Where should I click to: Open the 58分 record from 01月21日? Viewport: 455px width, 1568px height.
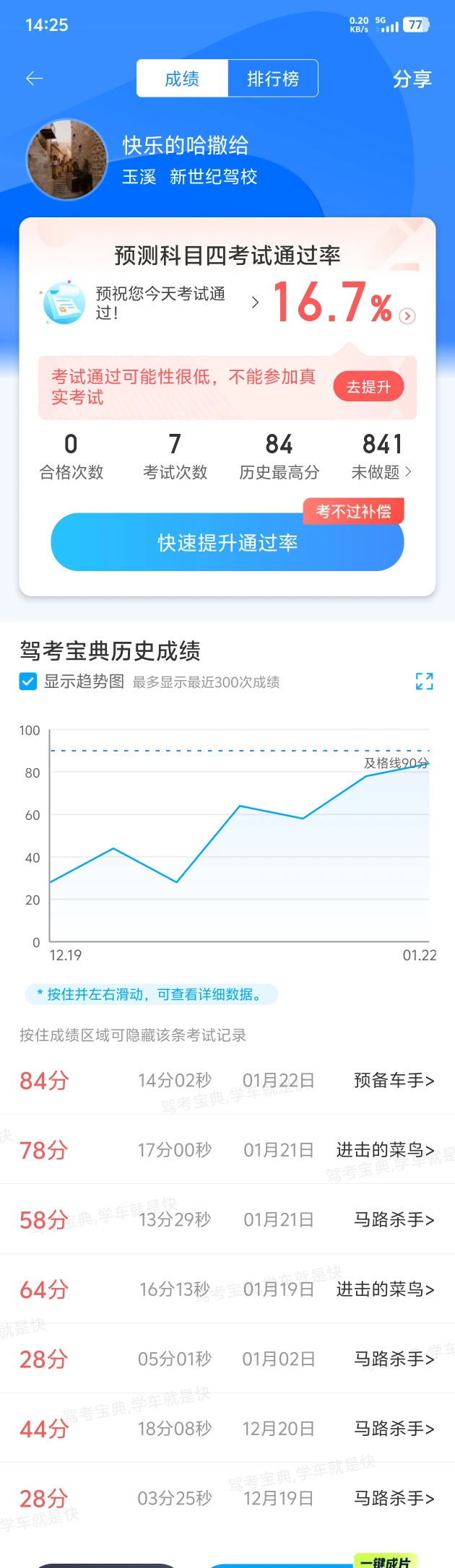point(227,1220)
